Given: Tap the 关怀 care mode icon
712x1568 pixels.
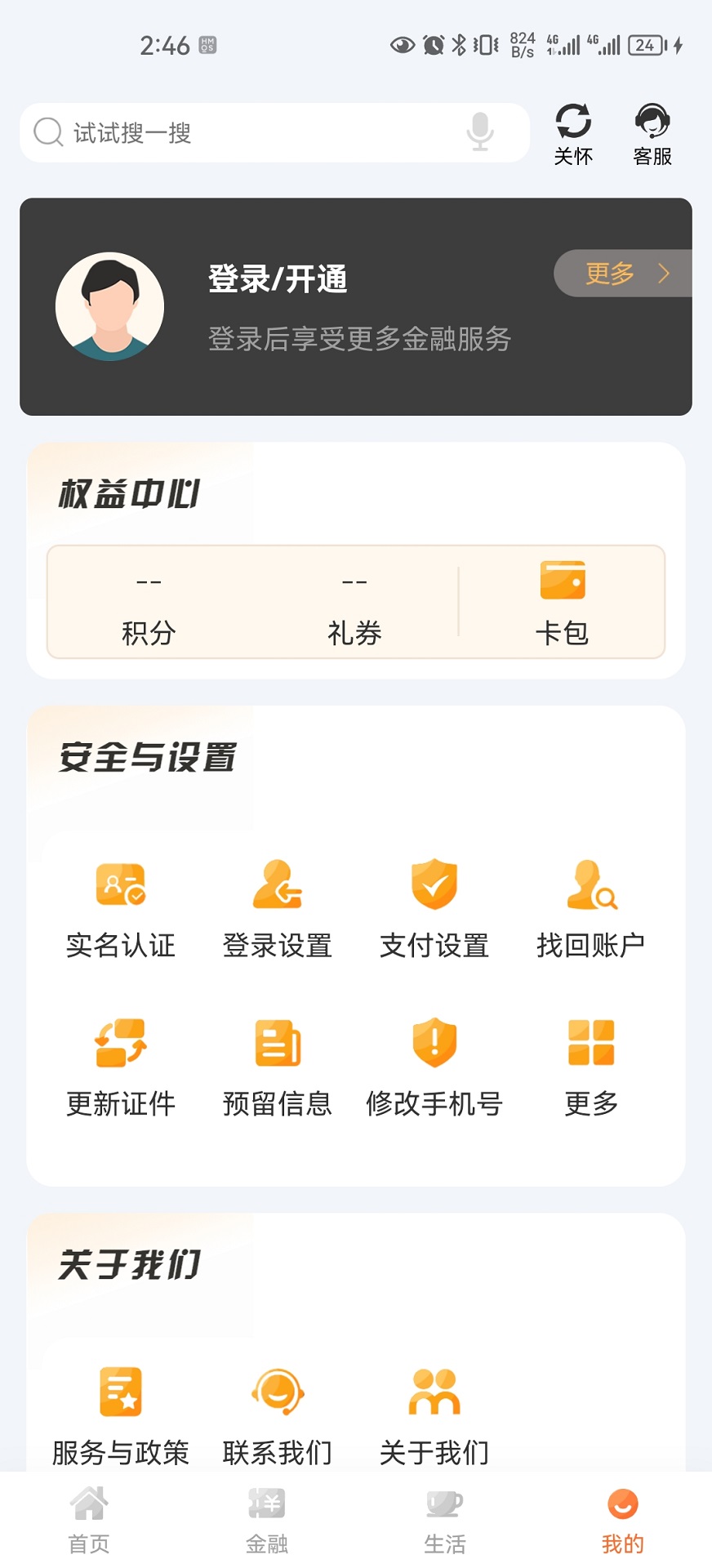Looking at the screenshot, I should (575, 129).
